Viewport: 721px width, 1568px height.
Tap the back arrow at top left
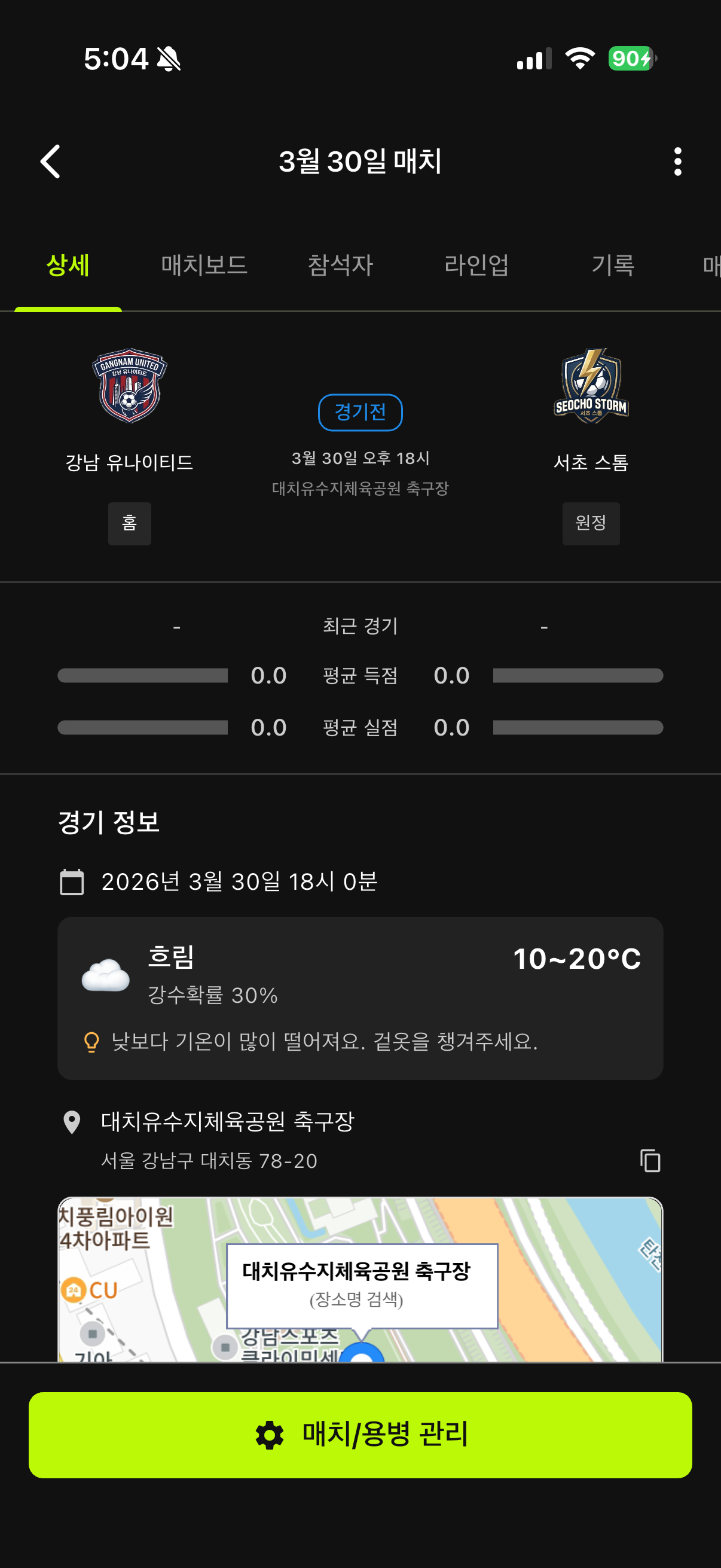tap(50, 161)
